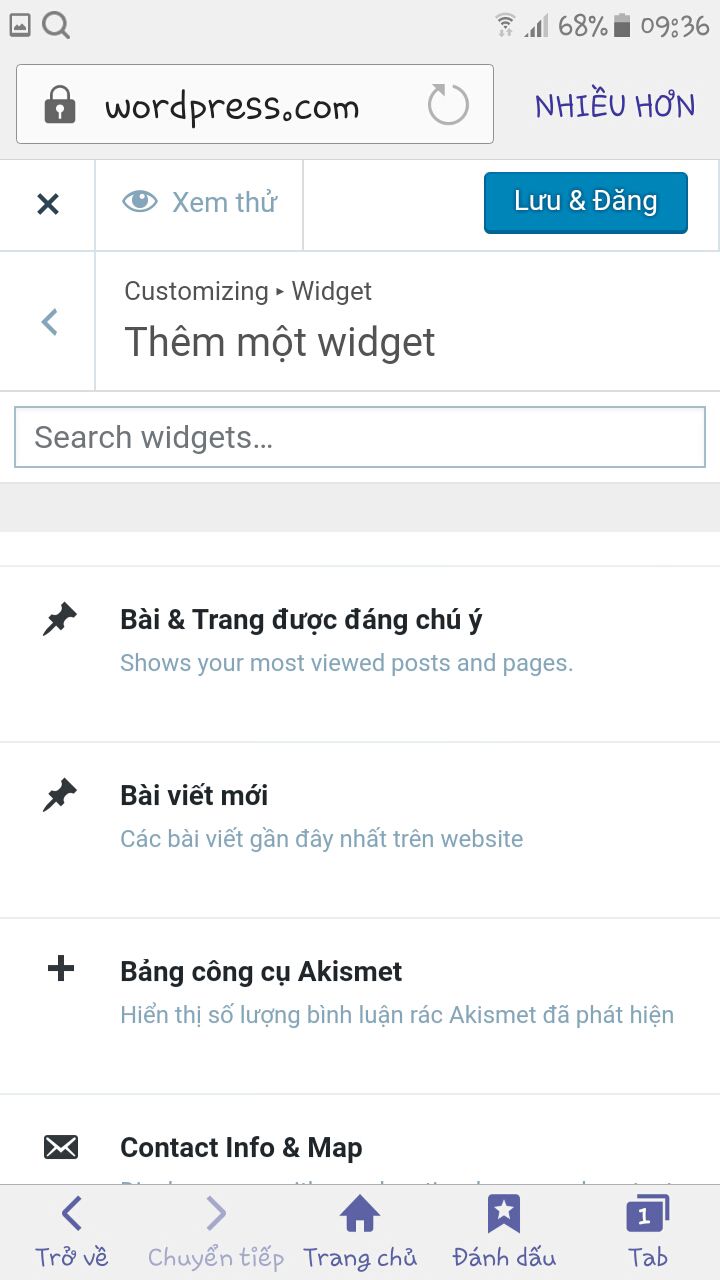The width and height of the screenshot is (720, 1280).
Task: Close the customizer with the X icon
Action: point(47,204)
